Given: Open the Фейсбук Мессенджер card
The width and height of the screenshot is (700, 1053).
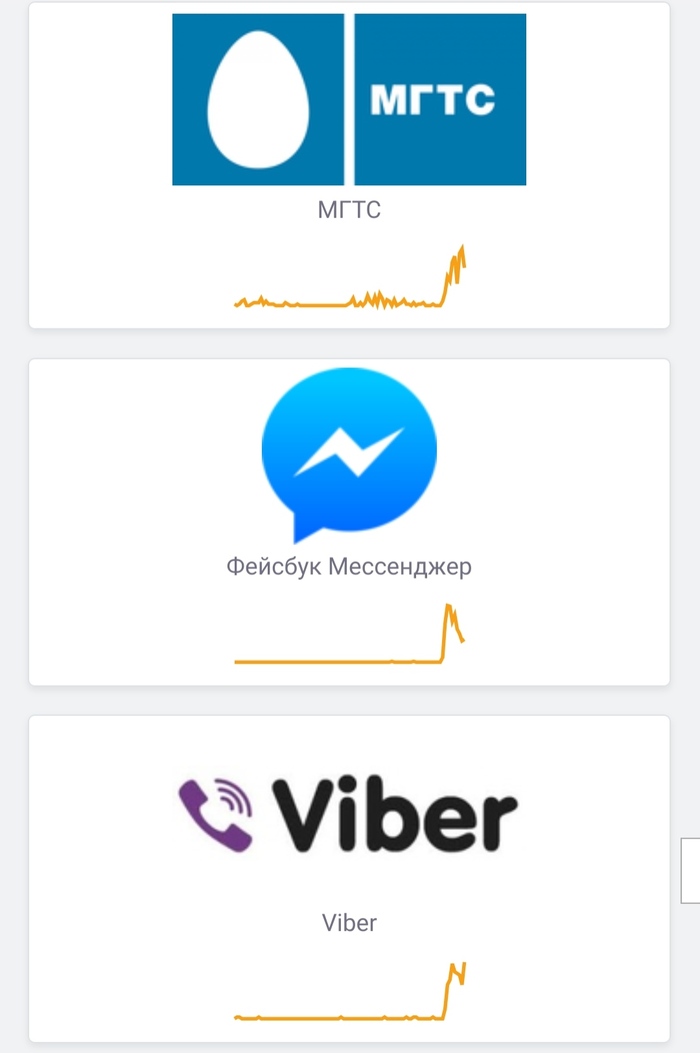Looking at the screenshot, I should 349,520.
